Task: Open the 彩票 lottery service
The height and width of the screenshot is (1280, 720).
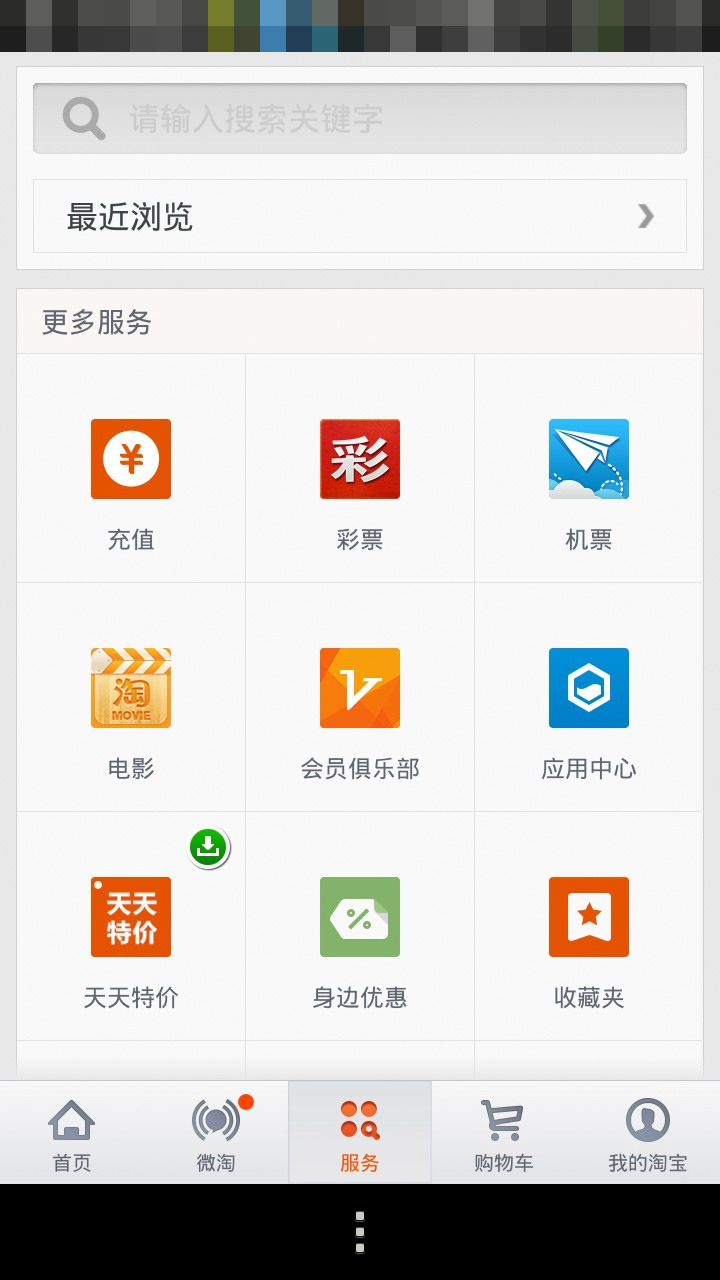Action: [360, 468]
